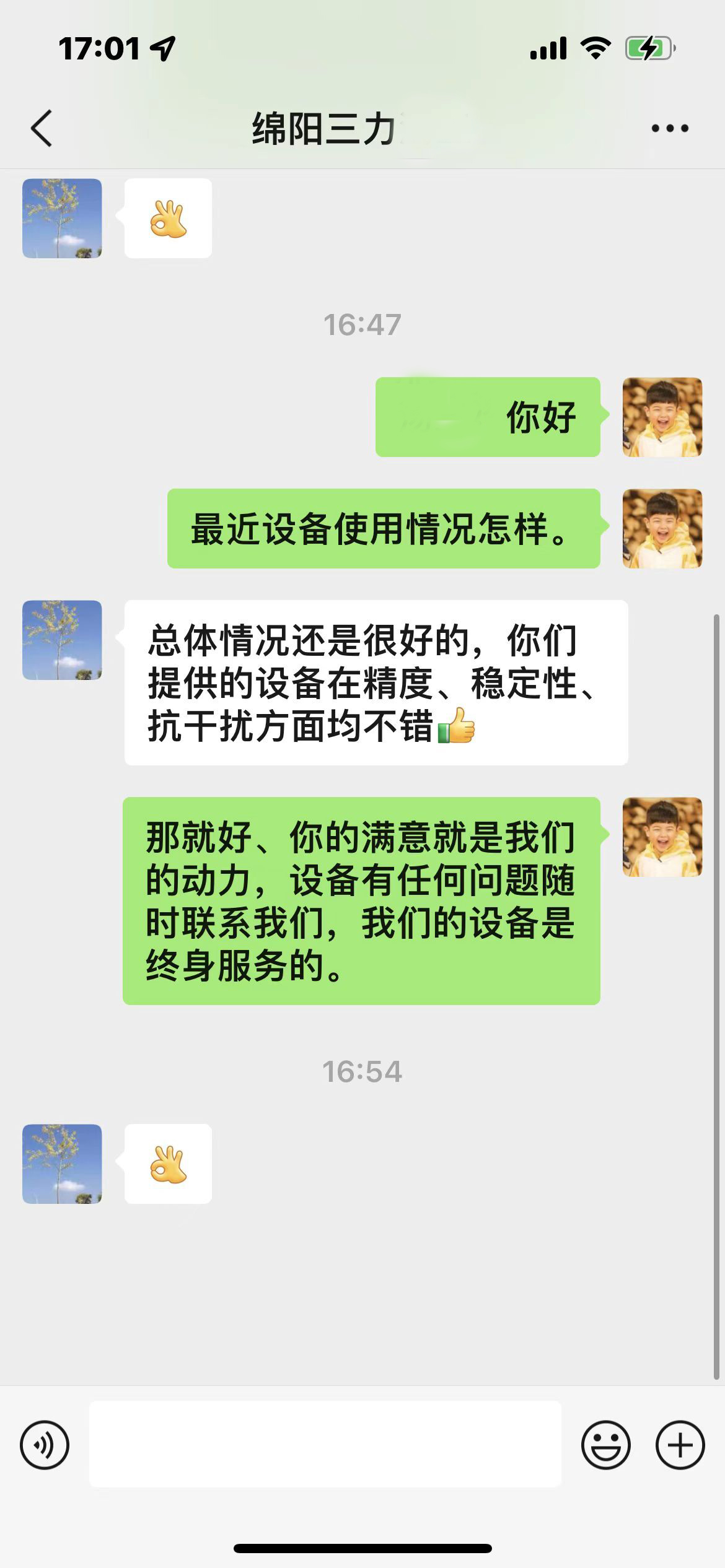Switch to voice message input
This screenshot has height=1568, width=725.
[x=45, y=1445]
